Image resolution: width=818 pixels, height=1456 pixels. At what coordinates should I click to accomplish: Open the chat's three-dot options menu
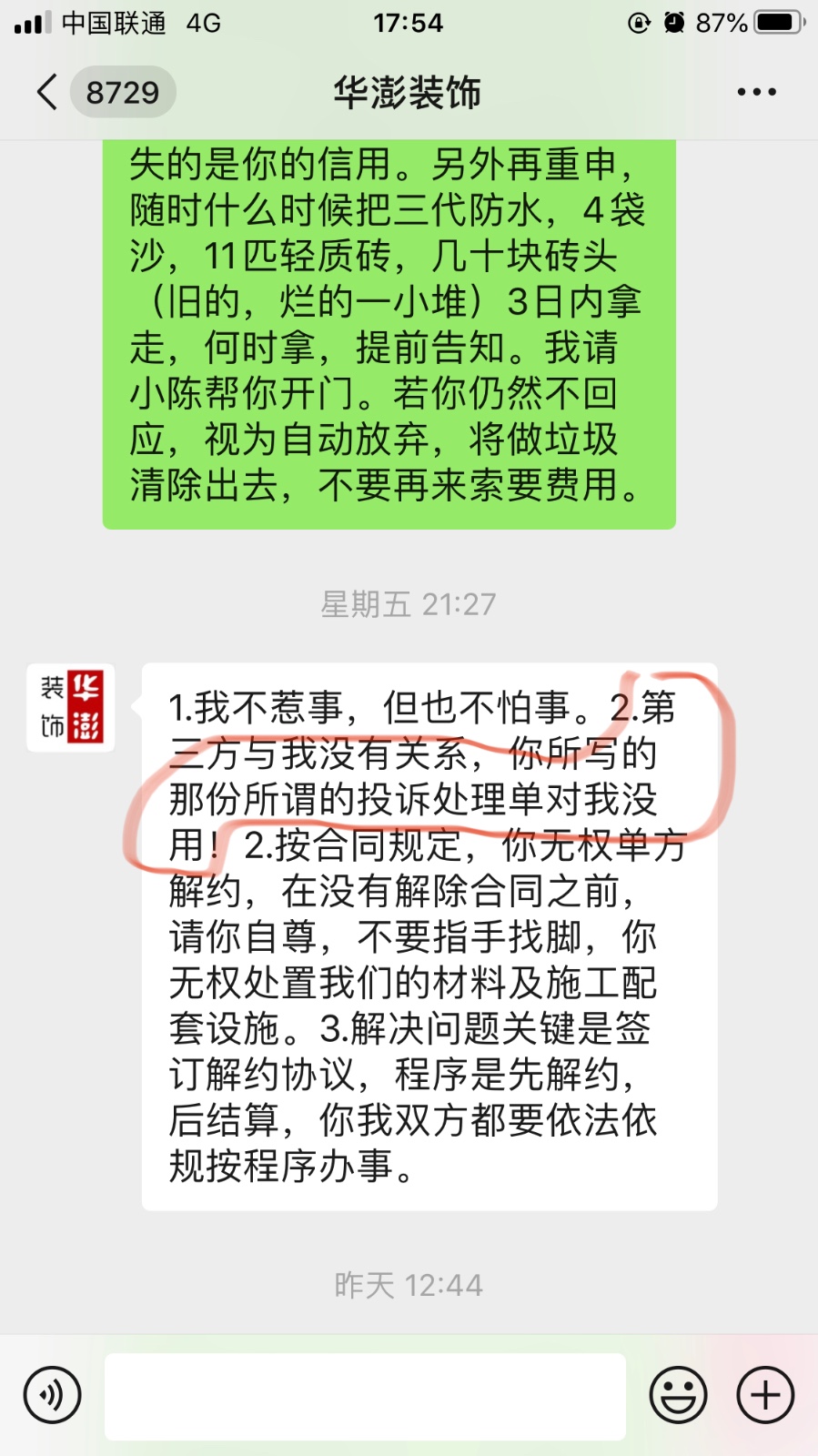[x=756, y=92]
